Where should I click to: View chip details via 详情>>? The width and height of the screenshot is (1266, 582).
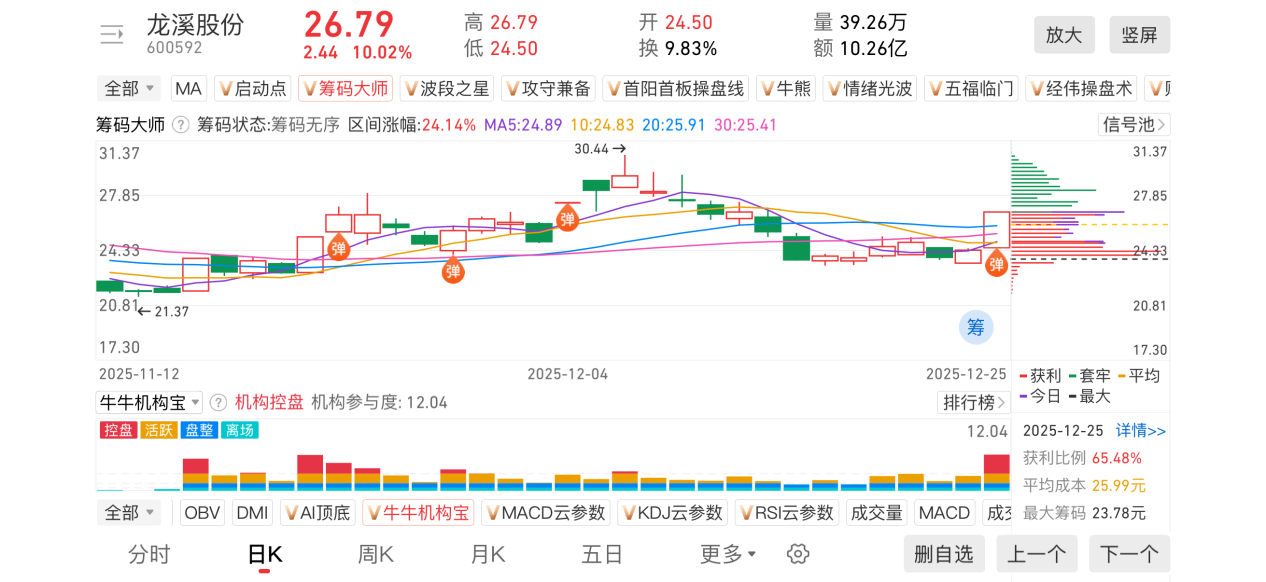1140,430
